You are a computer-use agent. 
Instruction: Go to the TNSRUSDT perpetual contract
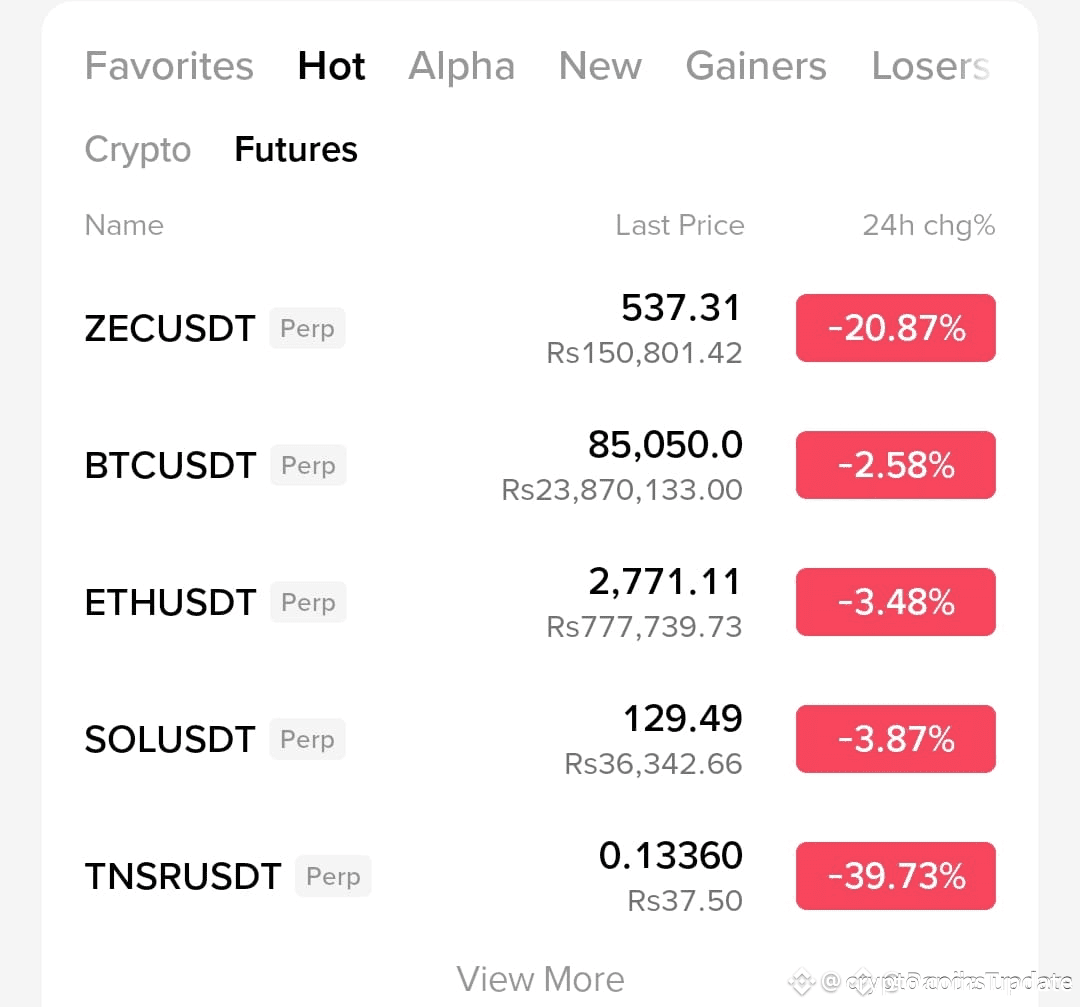(183, 877)
